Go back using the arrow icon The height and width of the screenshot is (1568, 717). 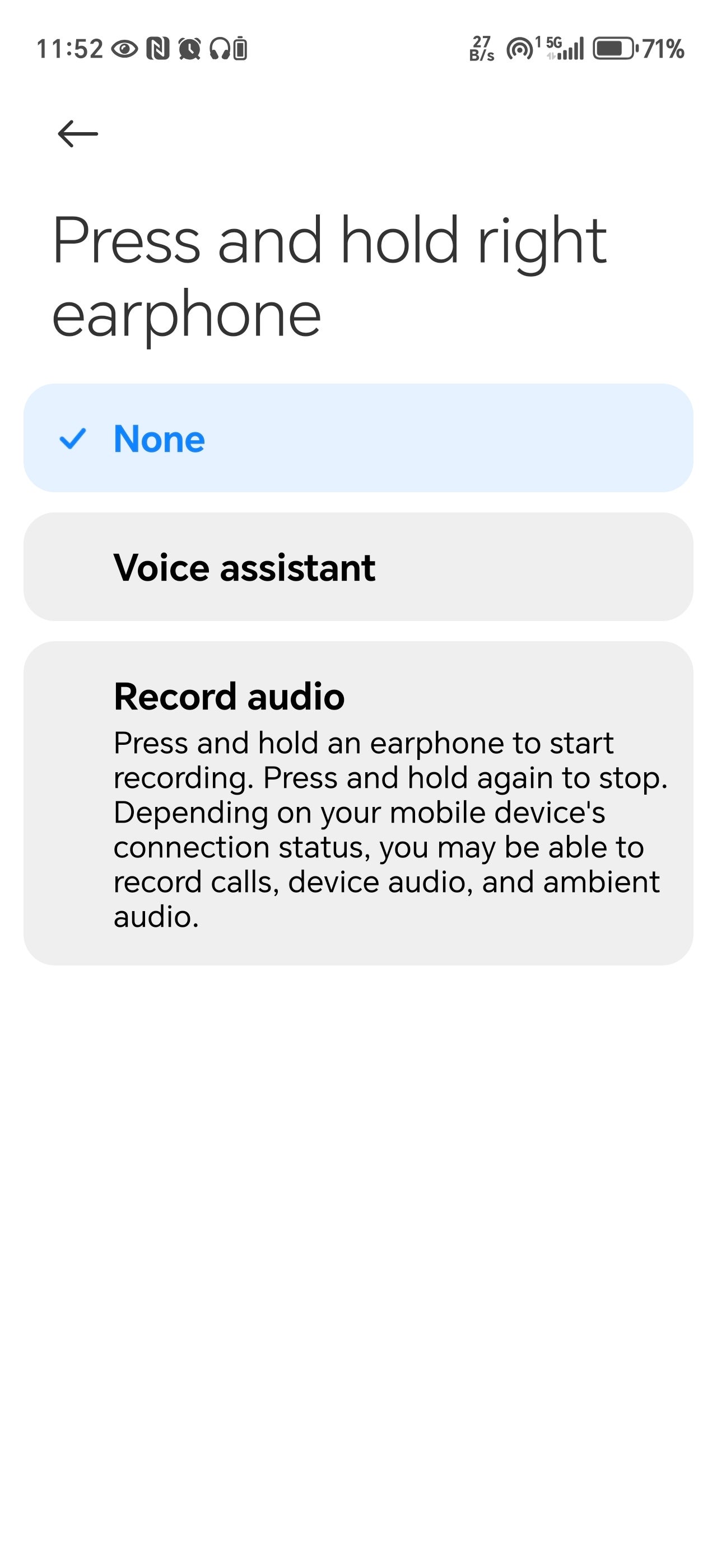77,133
